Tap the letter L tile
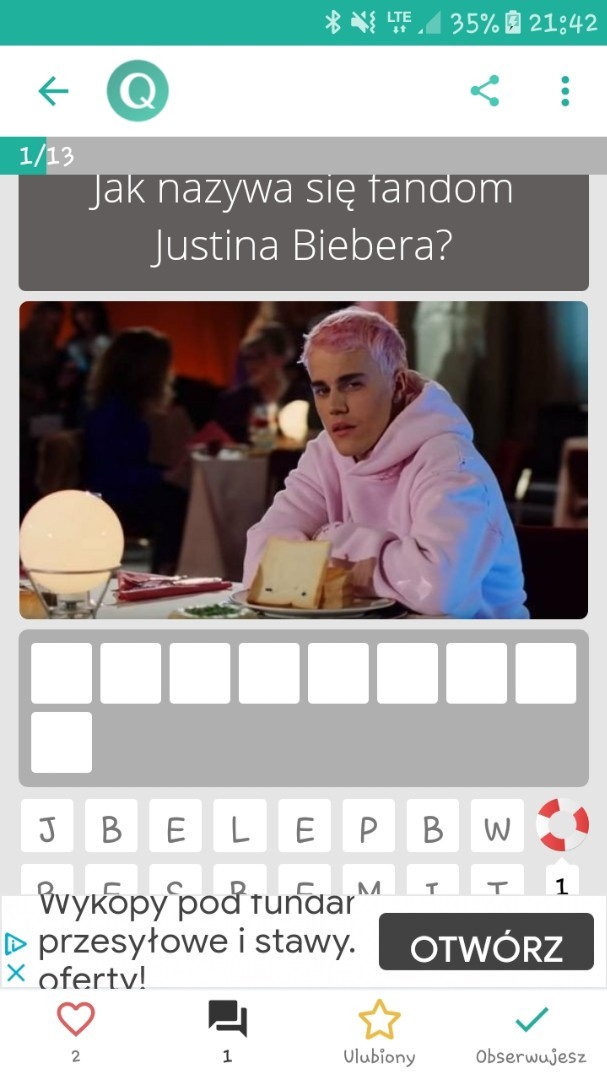Viewport: 607px width, 1080px height. pos(240,828)
